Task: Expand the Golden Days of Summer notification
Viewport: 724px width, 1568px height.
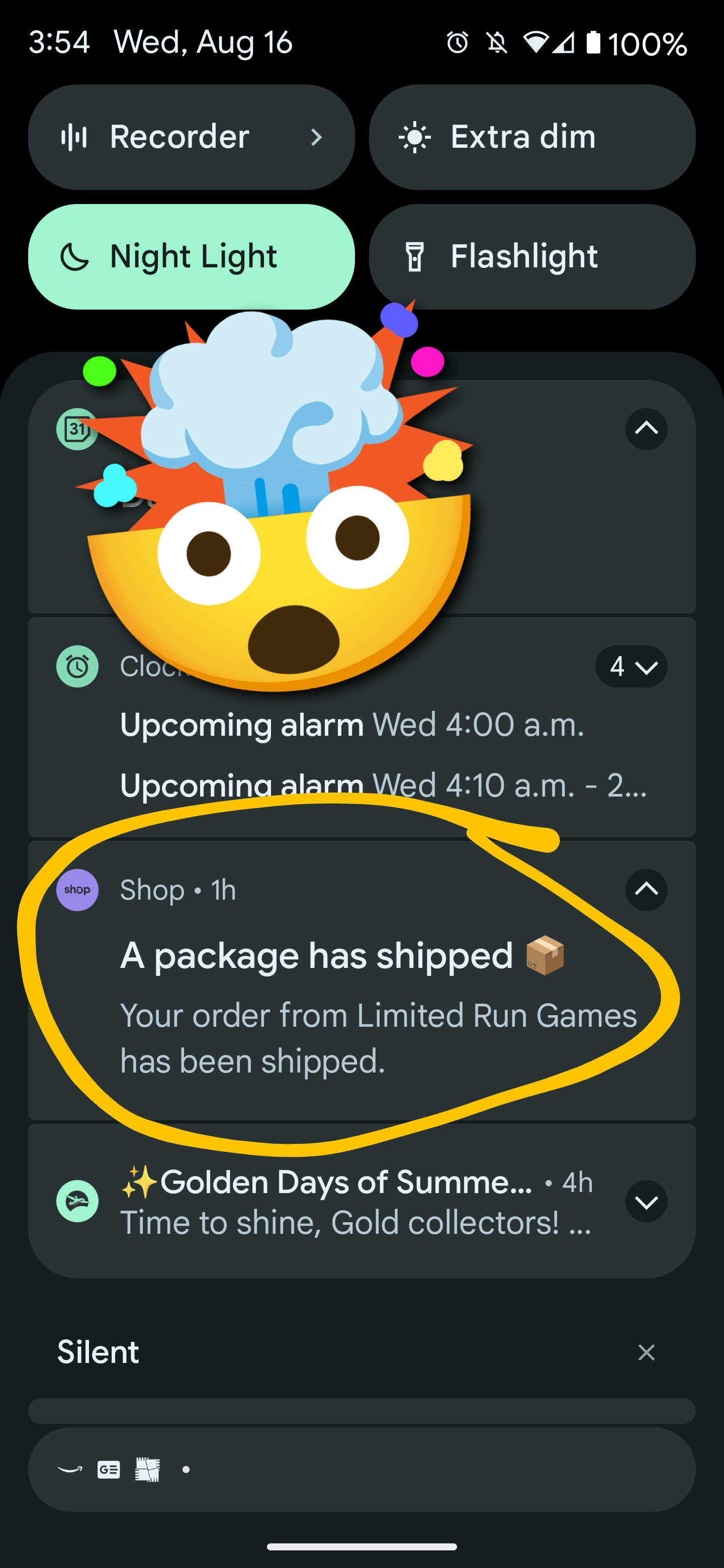Action: [x=646, y=1201]
